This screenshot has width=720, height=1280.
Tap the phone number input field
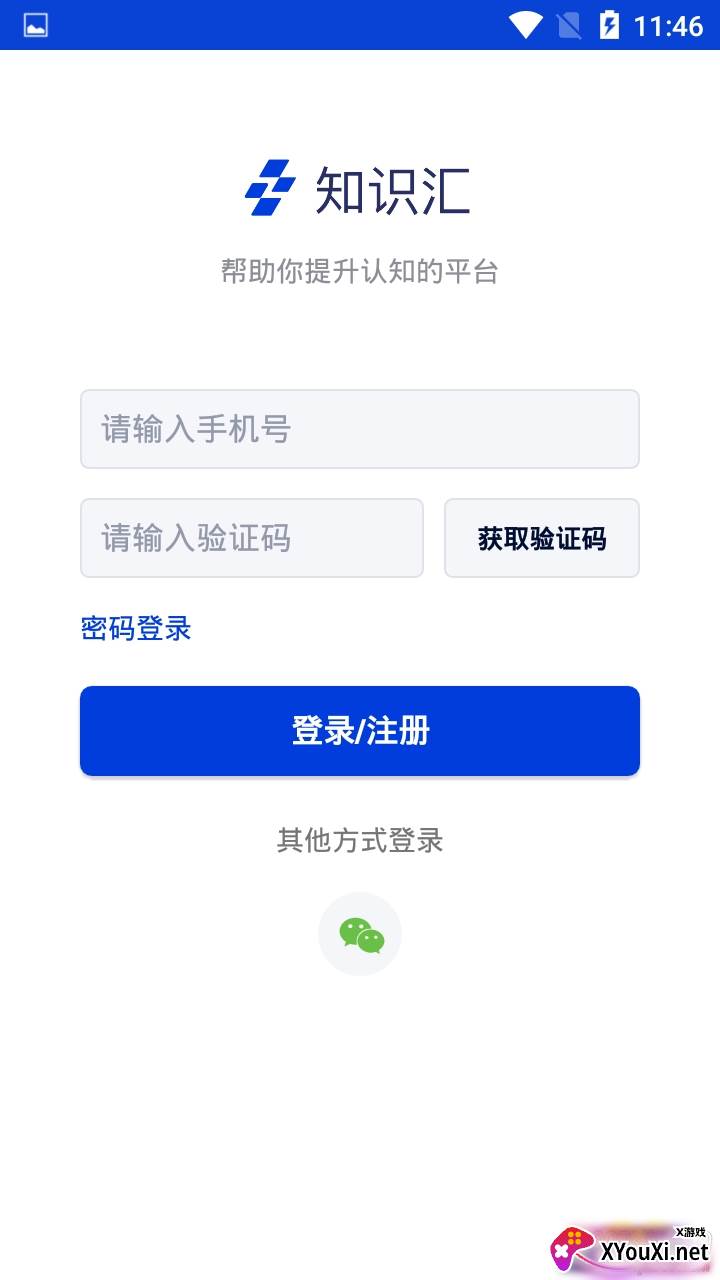pos(360,429)
